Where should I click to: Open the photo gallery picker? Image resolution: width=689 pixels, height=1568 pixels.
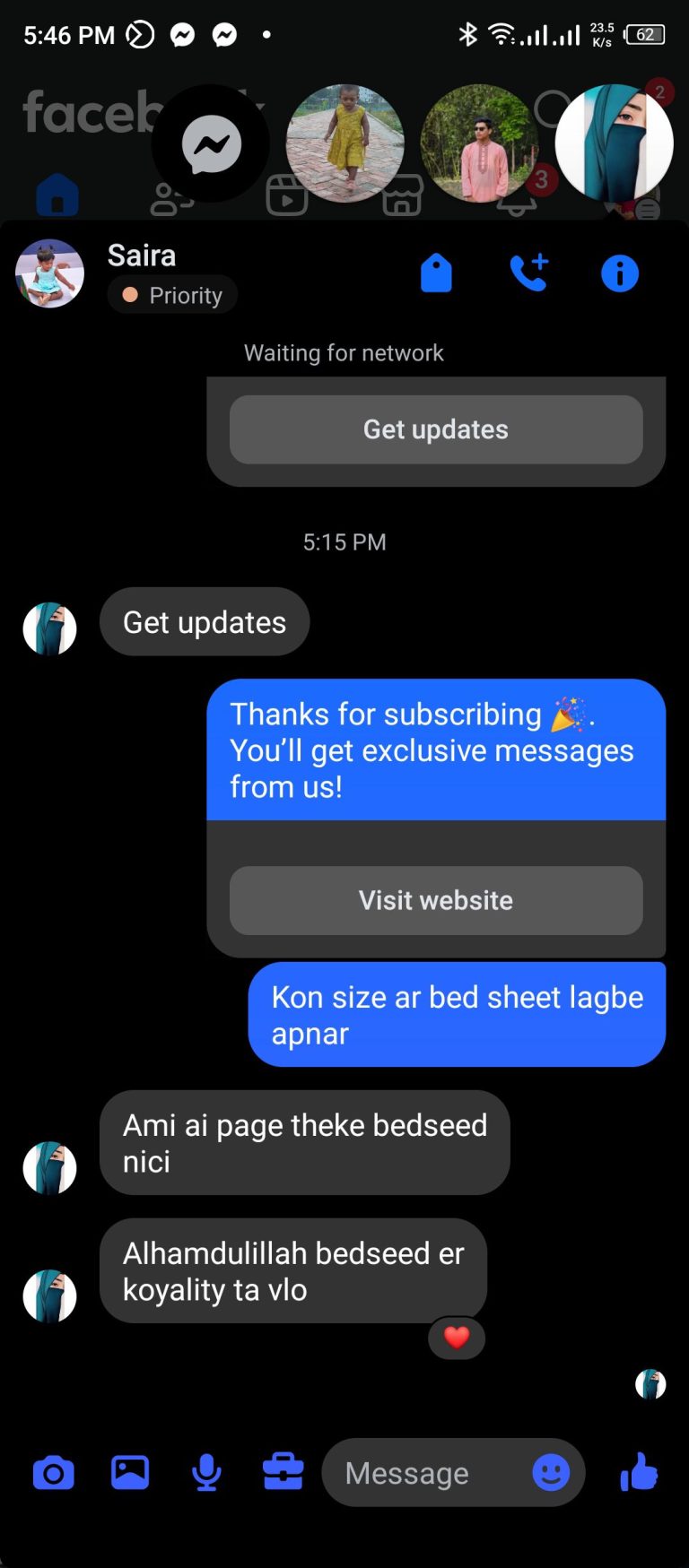coord(130,1473)
